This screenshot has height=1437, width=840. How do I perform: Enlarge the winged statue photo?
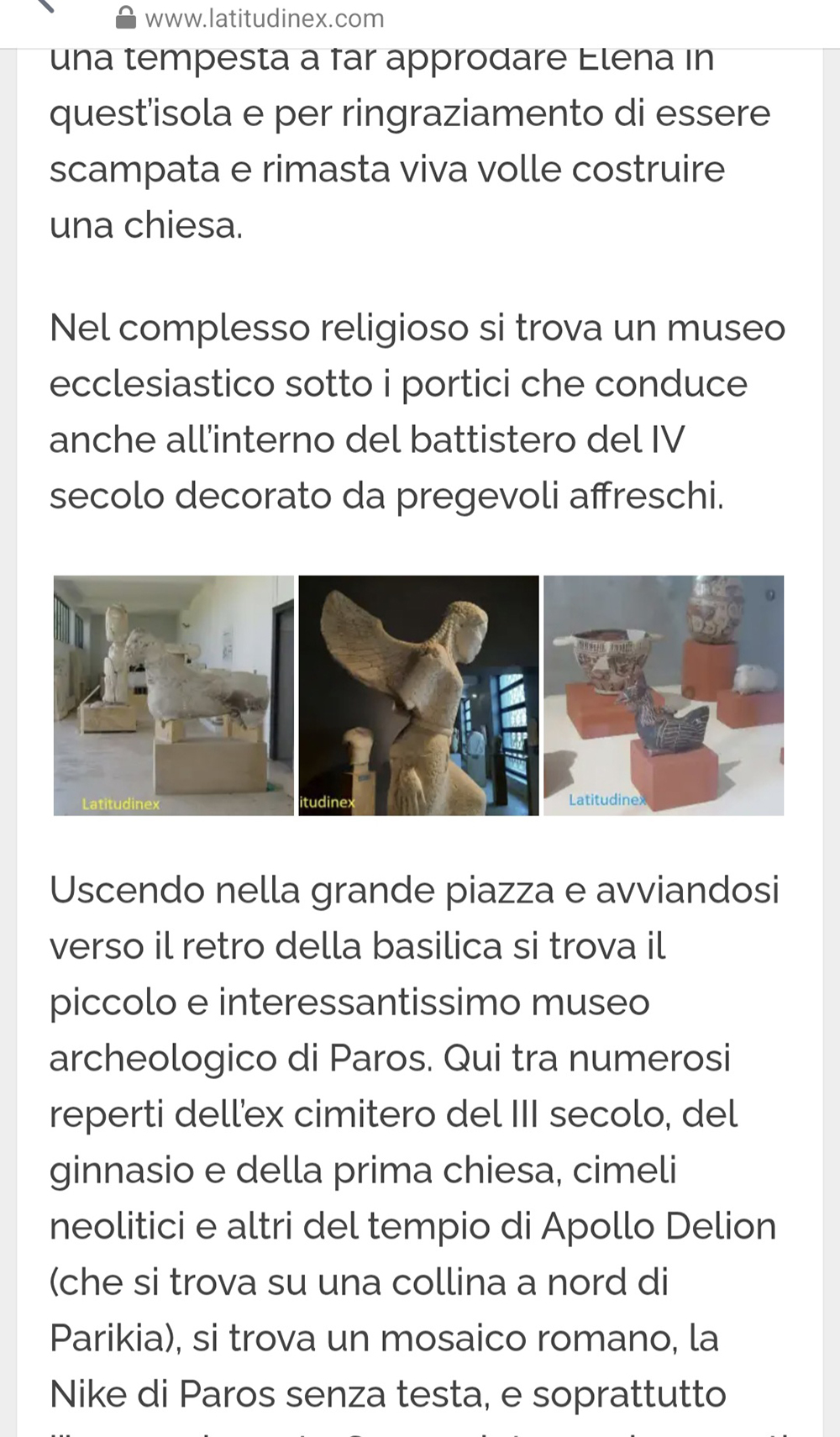click(418, 695)
